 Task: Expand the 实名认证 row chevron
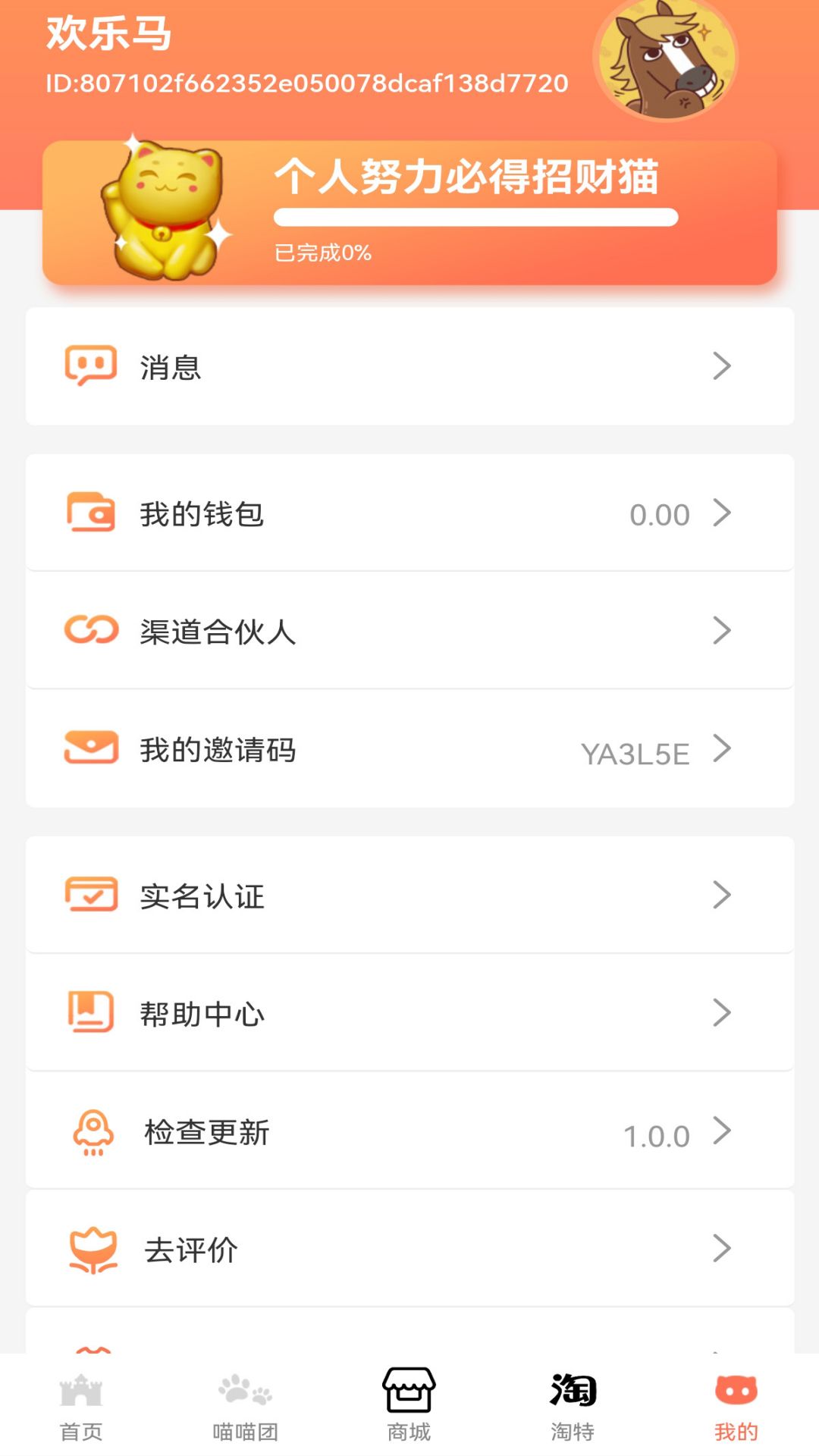pos(723,896)
